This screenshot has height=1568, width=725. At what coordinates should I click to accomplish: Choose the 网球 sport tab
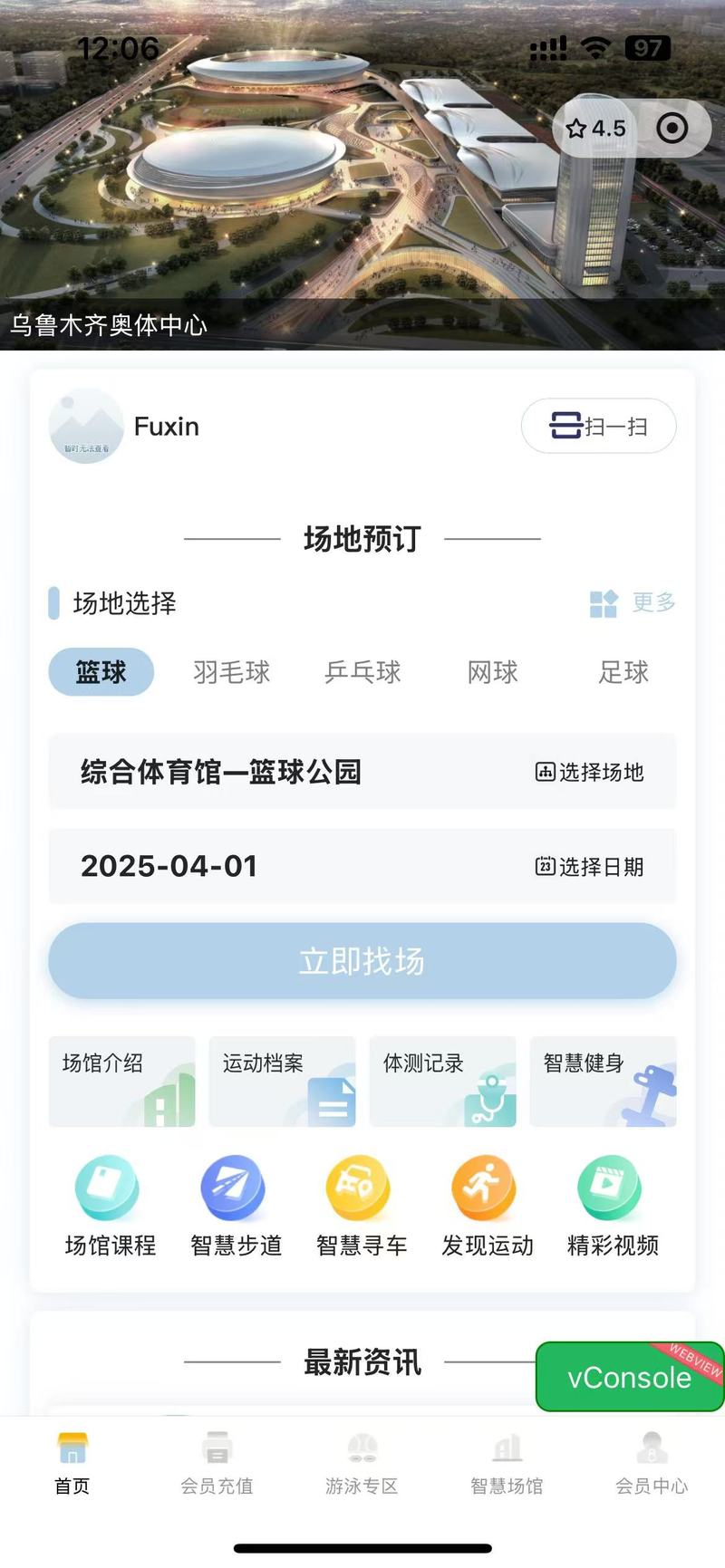(x=492, y=672)
